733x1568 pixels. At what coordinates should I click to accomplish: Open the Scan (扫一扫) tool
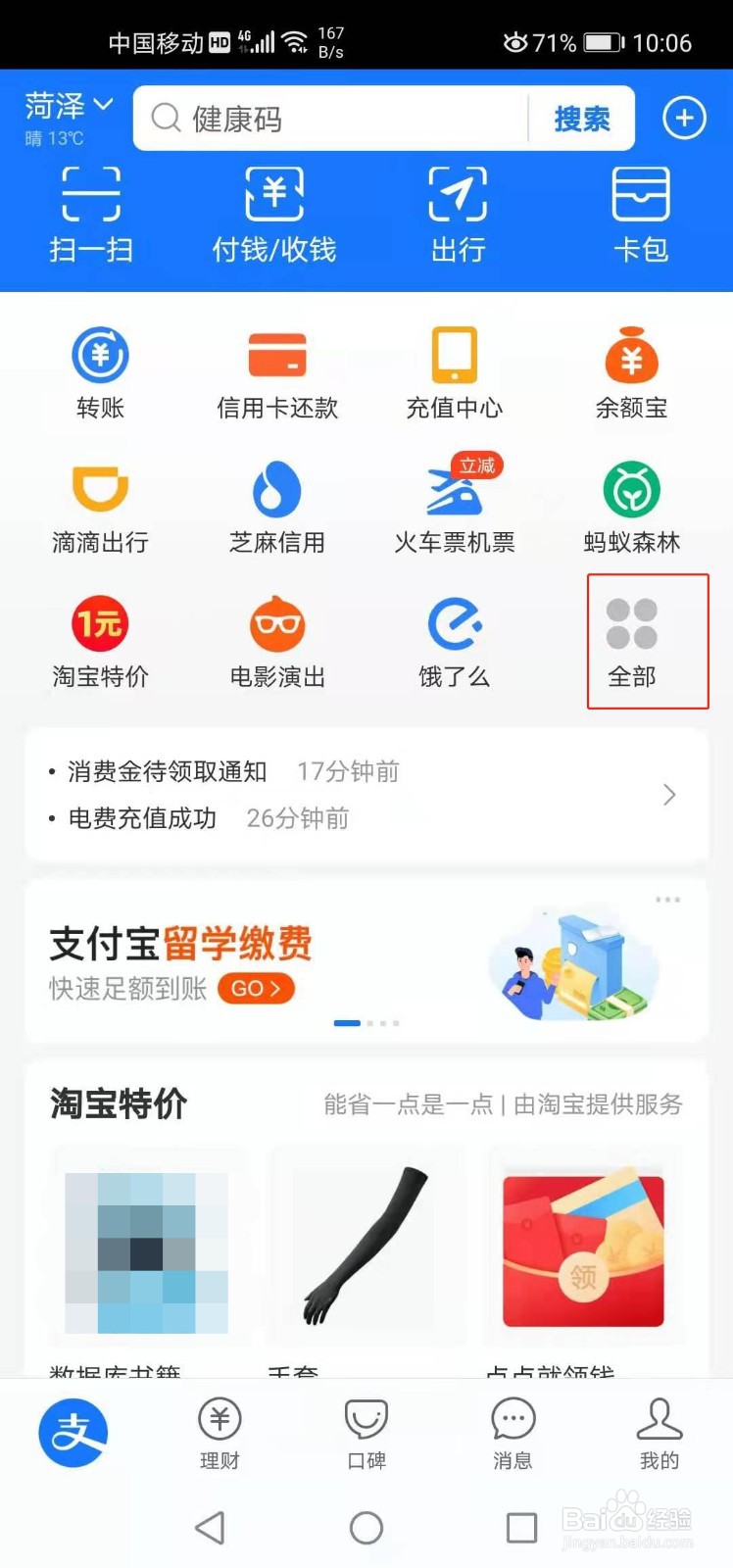(90, 214)
